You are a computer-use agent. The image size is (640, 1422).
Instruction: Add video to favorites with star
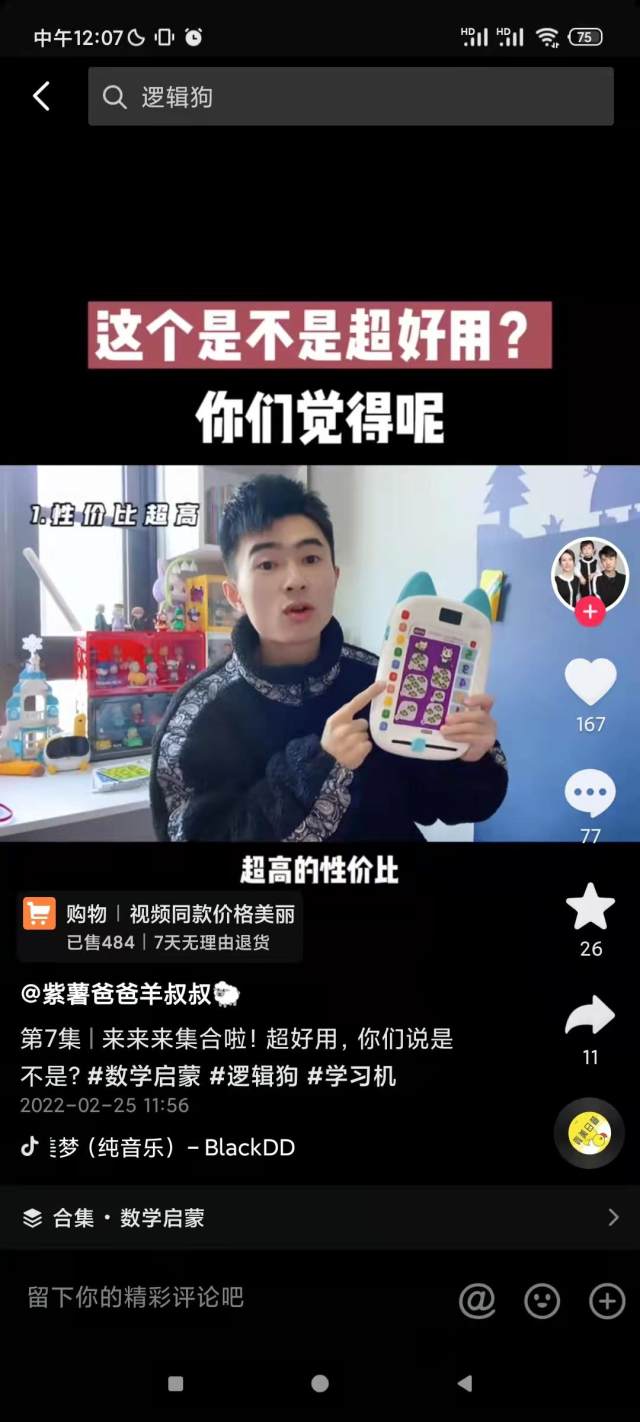pyautogui.click(x=590, y=907)
